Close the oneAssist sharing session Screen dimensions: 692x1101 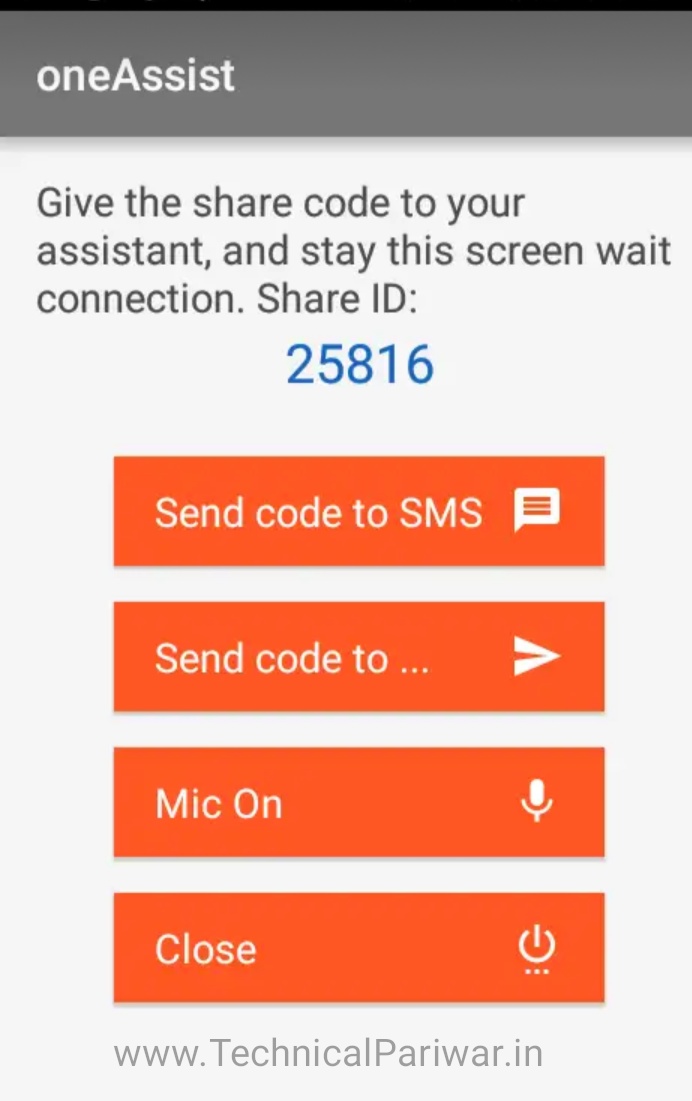point(359,947)
